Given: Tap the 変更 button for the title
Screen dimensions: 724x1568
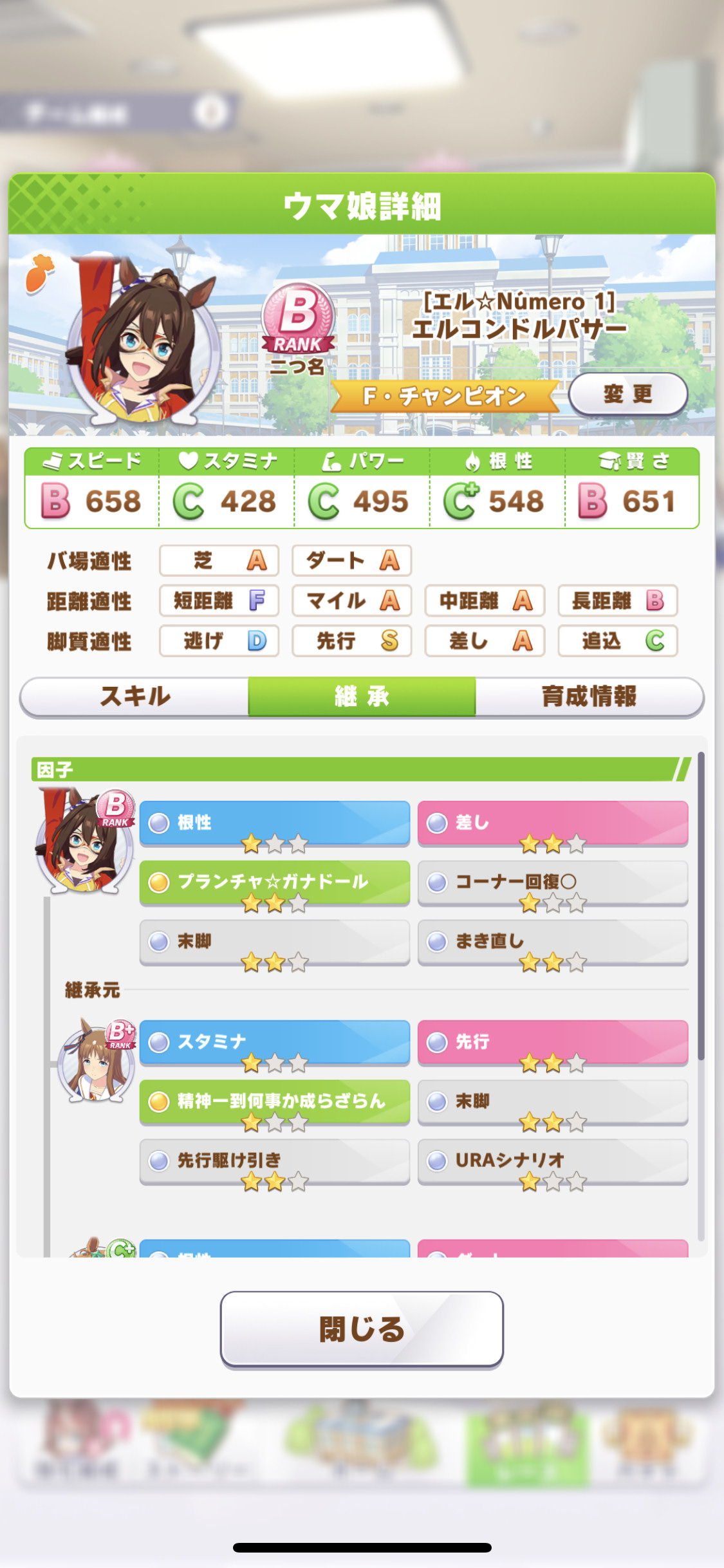Looking at the screenshot, I should click(627, 394).
